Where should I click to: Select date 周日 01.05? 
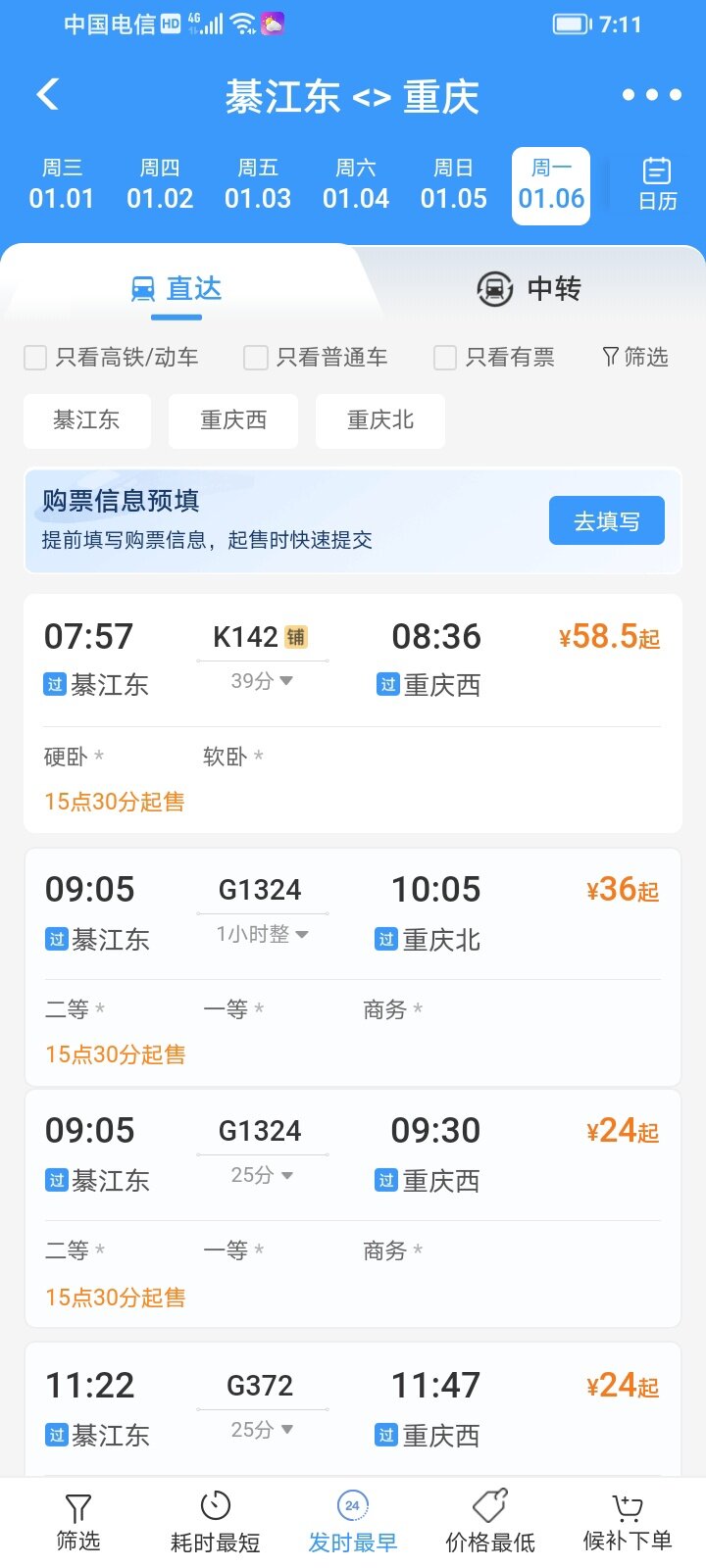[x=454, y=185]
